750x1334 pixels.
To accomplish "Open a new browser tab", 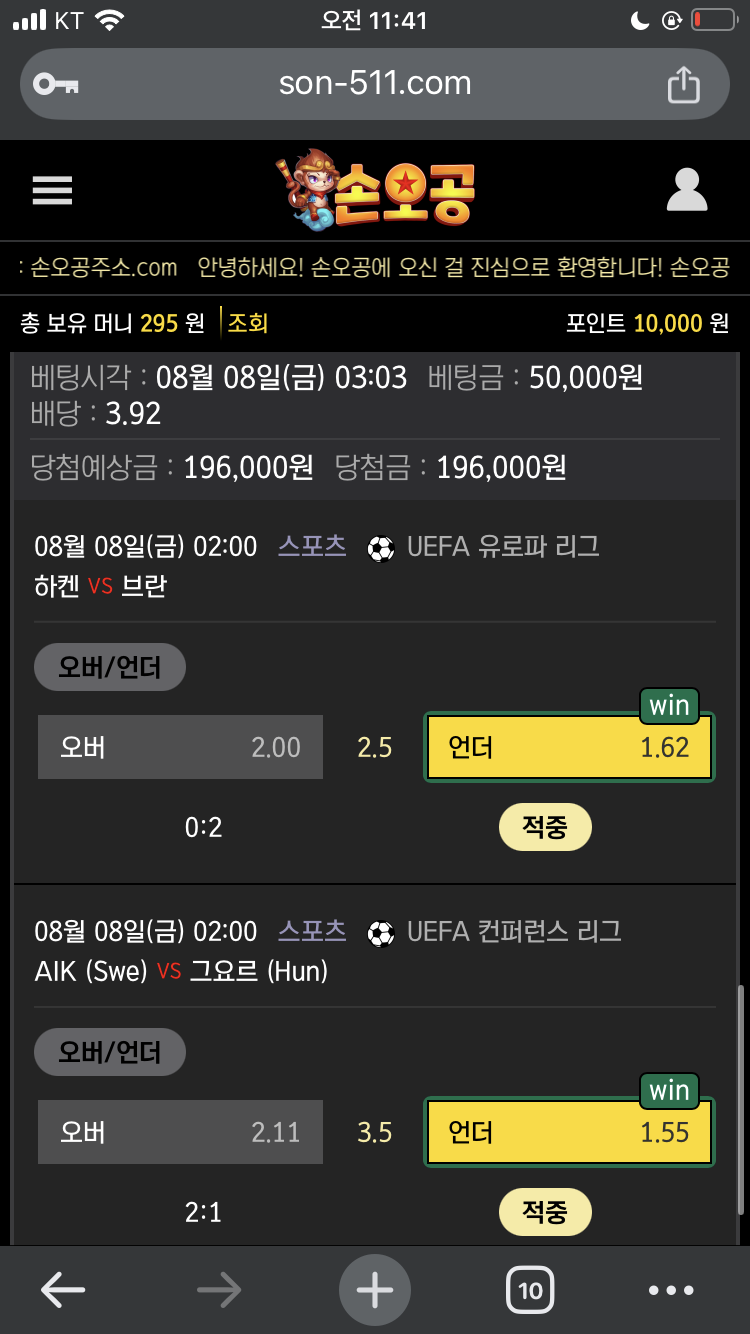I will 375,1290.
